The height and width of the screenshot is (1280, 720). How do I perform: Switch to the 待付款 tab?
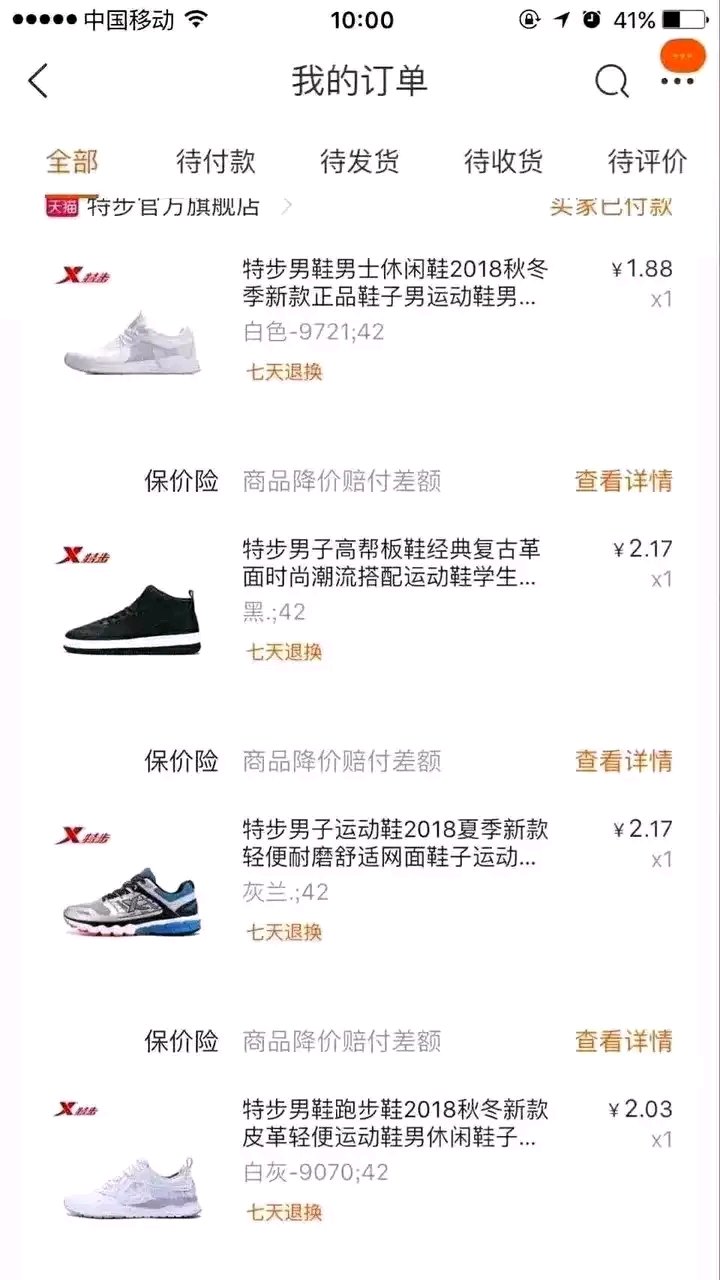click(216, 161)
